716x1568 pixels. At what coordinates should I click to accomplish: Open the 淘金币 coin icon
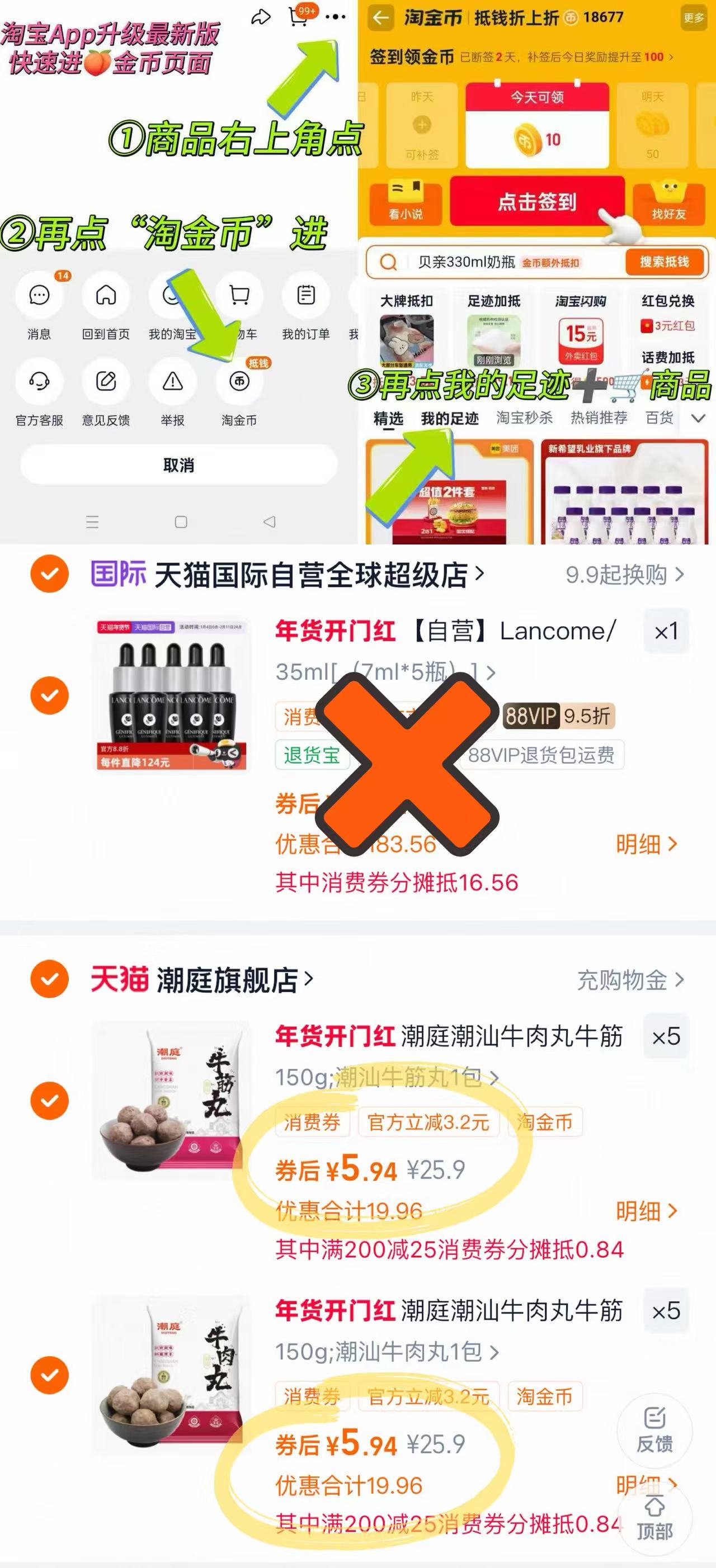coord(240,382)
